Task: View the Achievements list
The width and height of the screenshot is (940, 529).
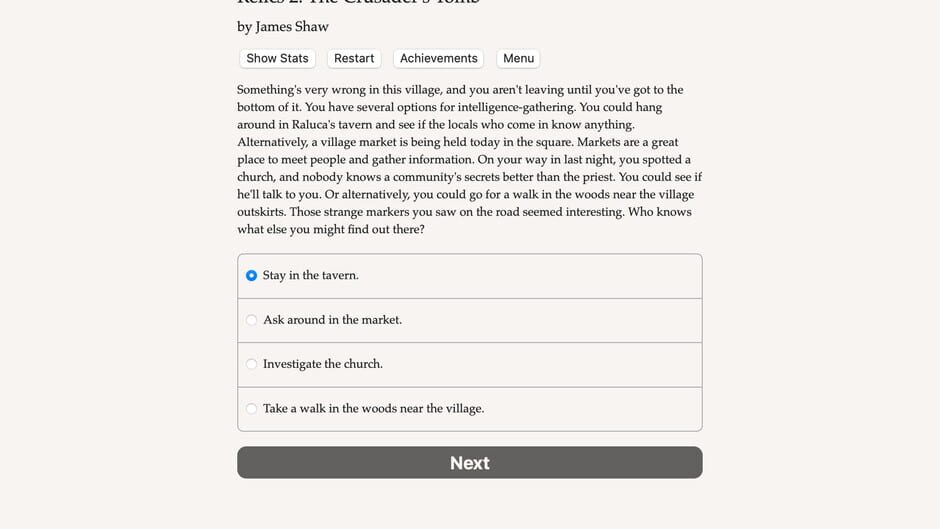Action: pyautogui.click(x=438, y=59)
